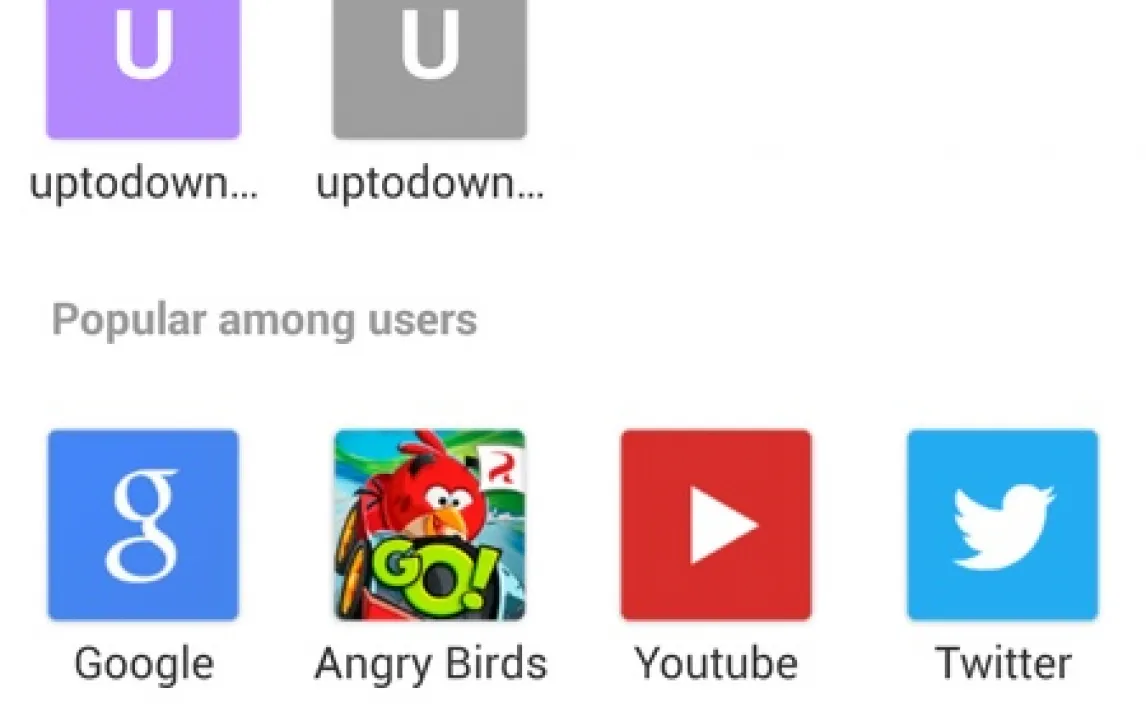Launch the Angry Birds Go tile
The width and height of the screenshot is (1146, 716).
pos(429,525)
